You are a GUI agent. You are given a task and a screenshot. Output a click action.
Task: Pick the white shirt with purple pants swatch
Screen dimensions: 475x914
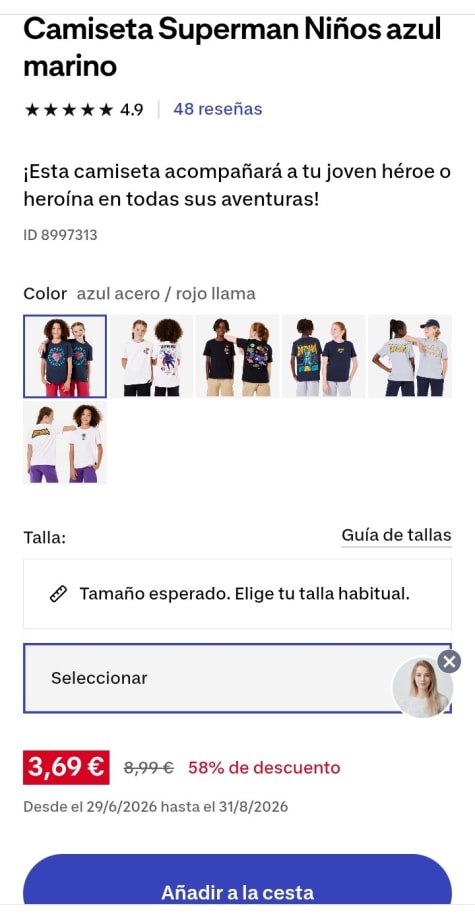(65, 442)
